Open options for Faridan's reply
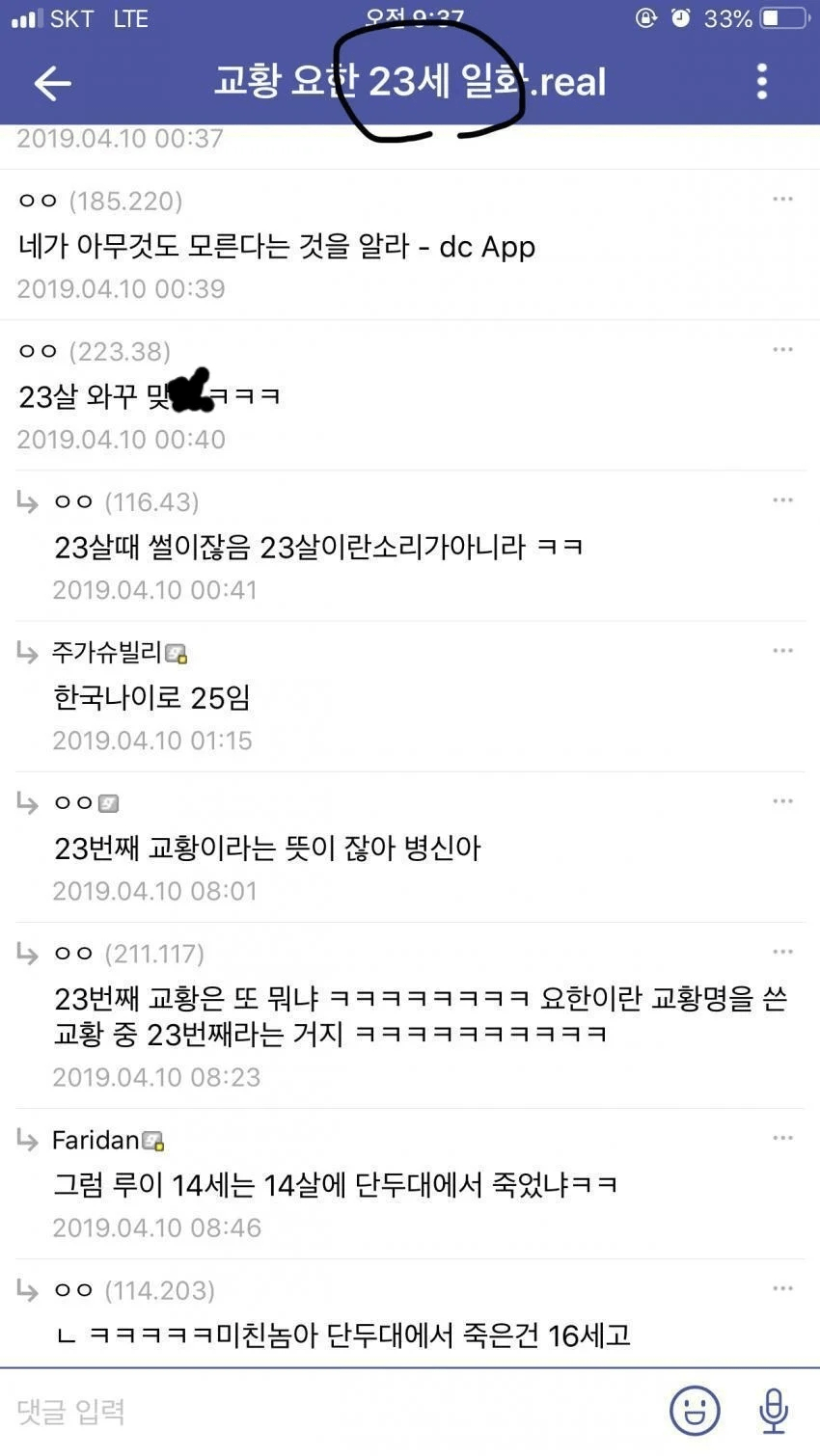Viewport: 820px width, 1456px height. [782, 1138]
